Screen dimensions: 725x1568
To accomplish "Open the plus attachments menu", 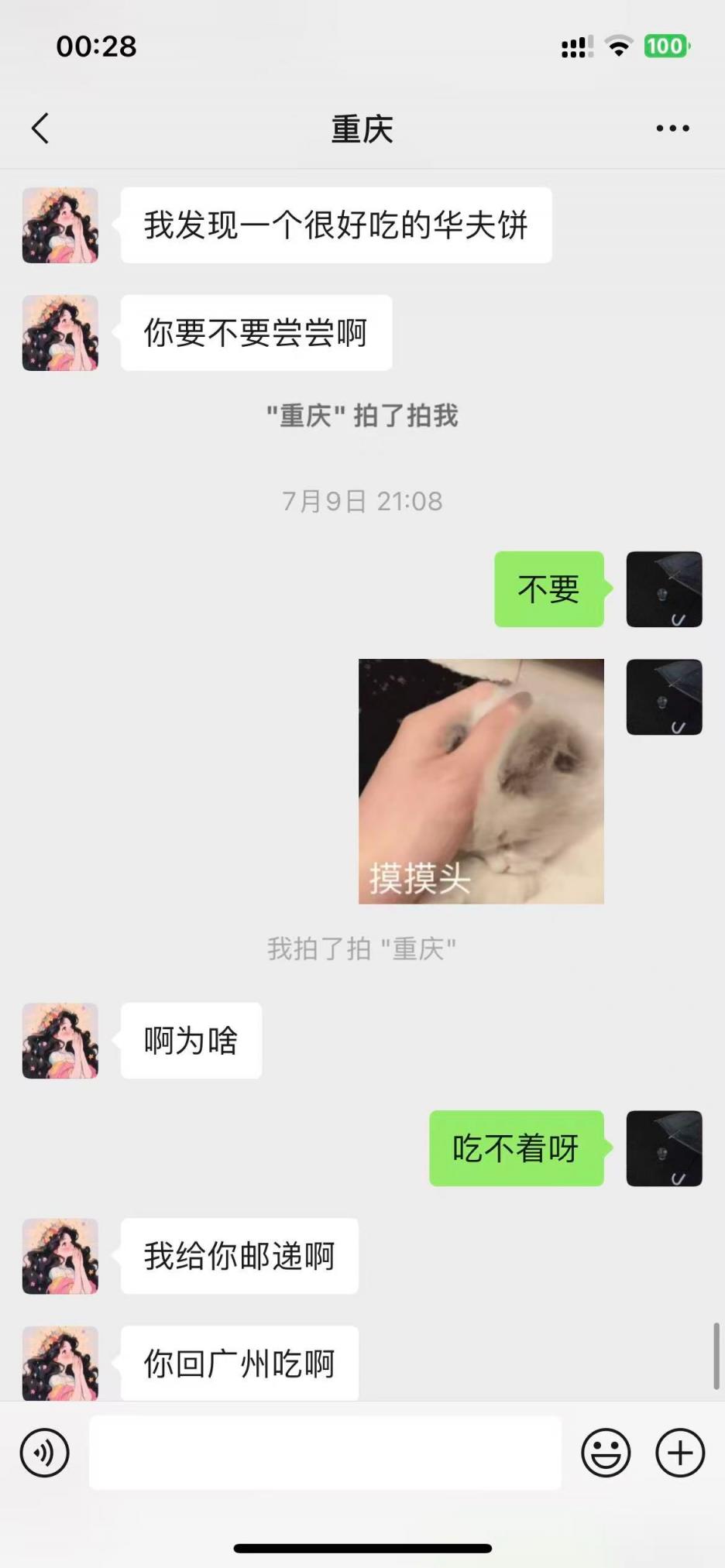I will (x=680, y=1453).
